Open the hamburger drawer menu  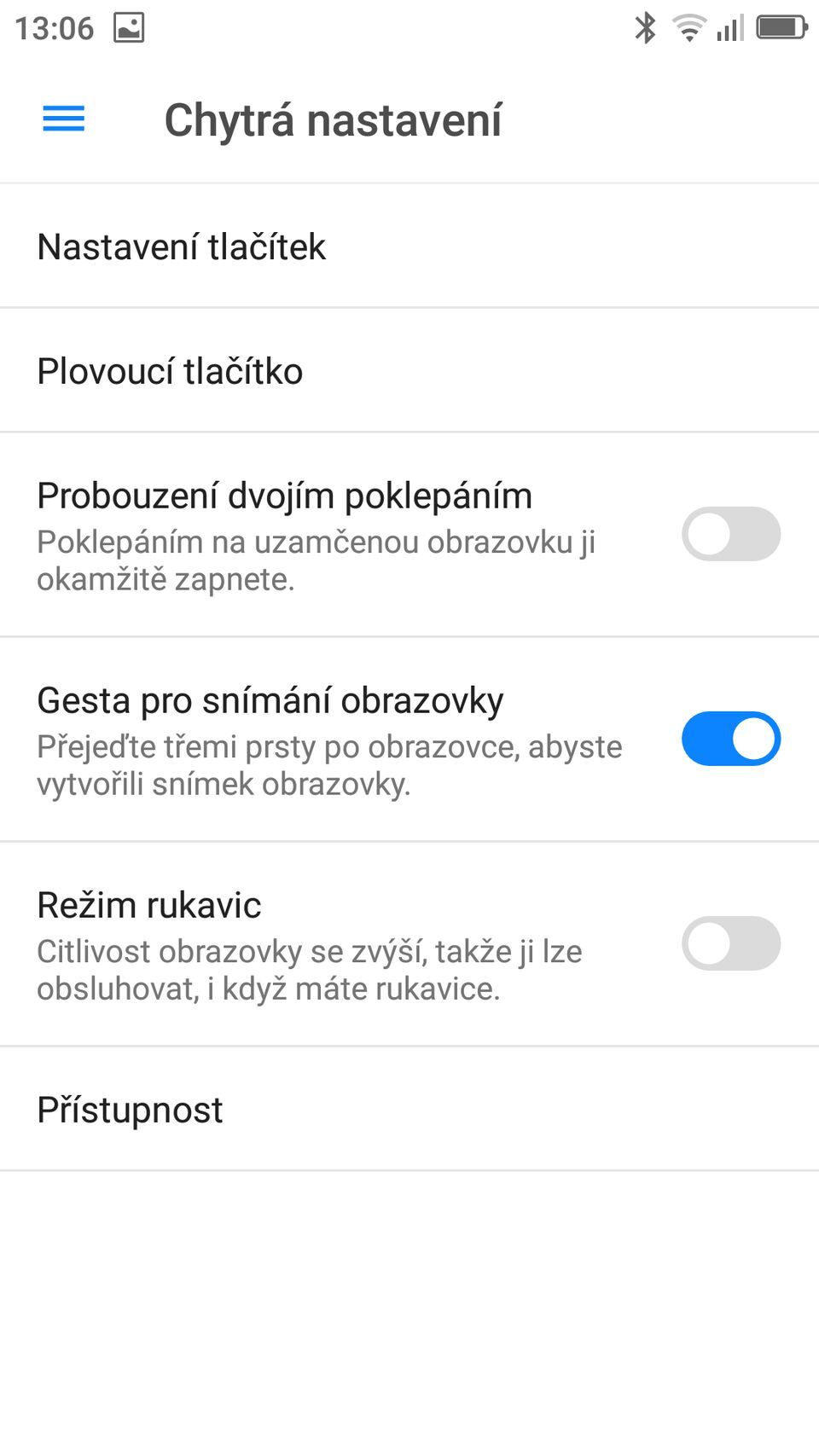[64, 119]
